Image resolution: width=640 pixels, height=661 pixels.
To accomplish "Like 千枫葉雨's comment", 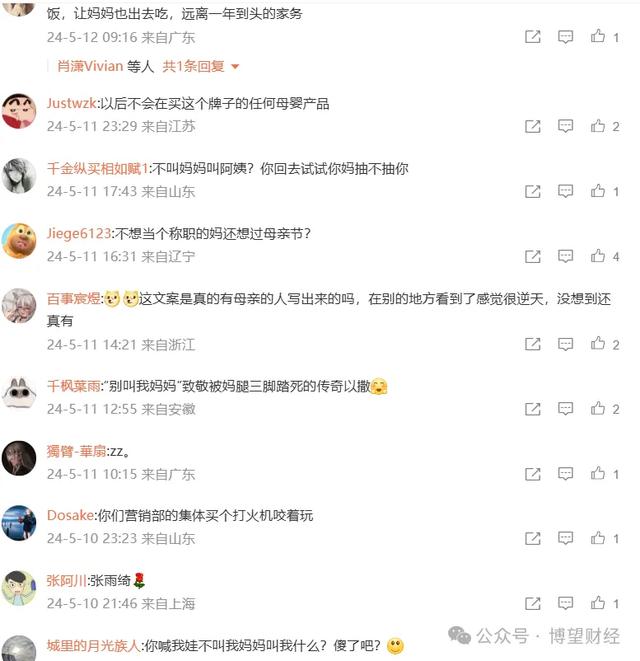I will pos(598,409).
